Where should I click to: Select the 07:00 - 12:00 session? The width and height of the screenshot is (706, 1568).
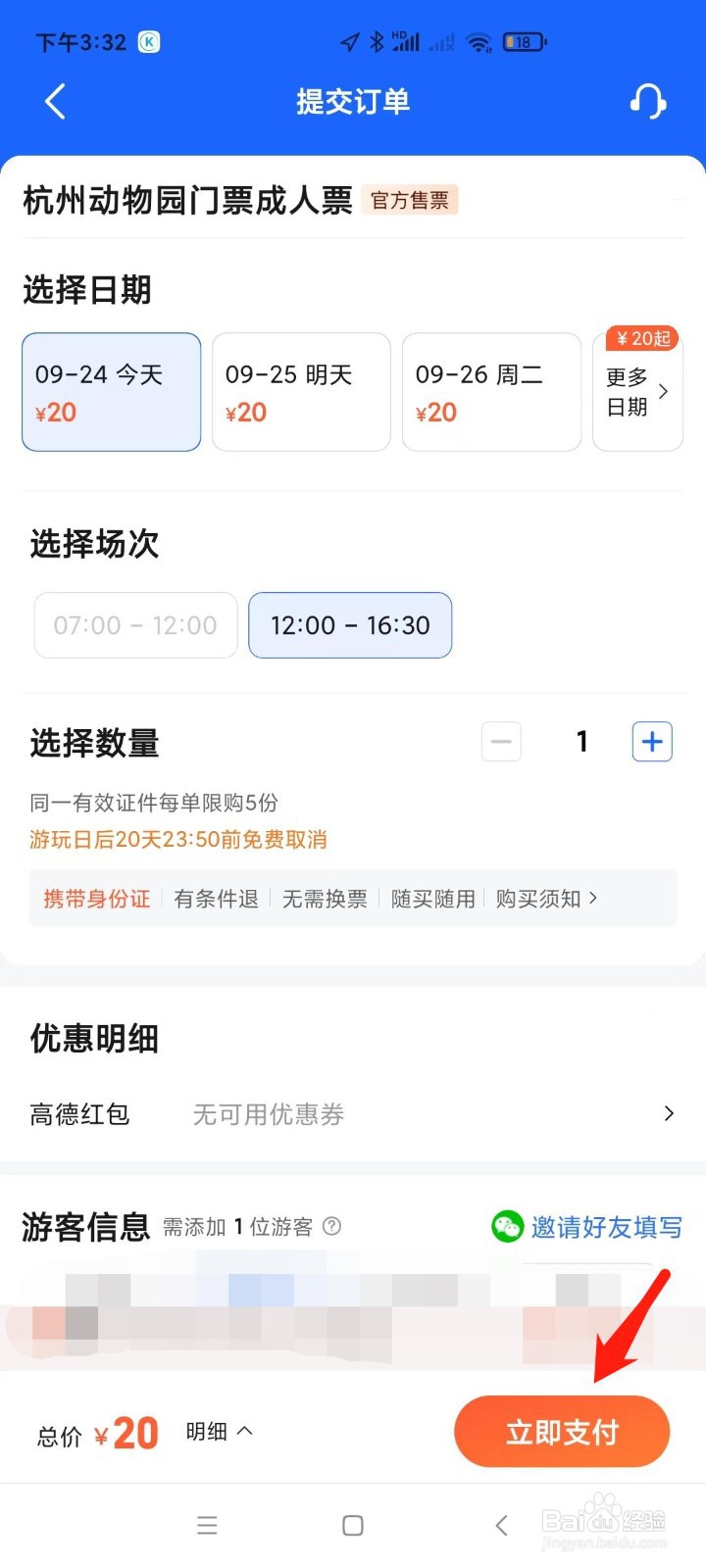tap(135, 625)
